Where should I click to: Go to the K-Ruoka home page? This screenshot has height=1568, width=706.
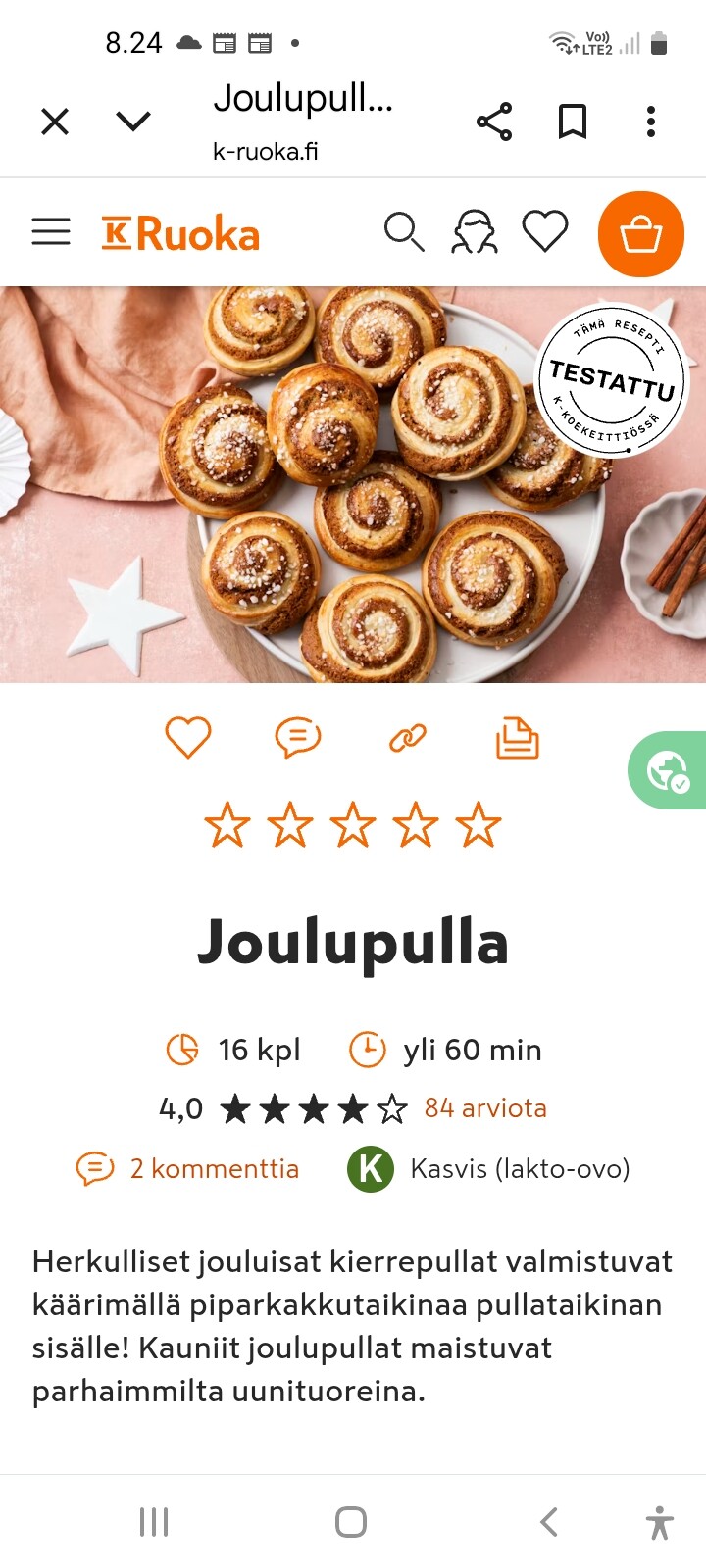pyautogui.click(x=181, y=234)
